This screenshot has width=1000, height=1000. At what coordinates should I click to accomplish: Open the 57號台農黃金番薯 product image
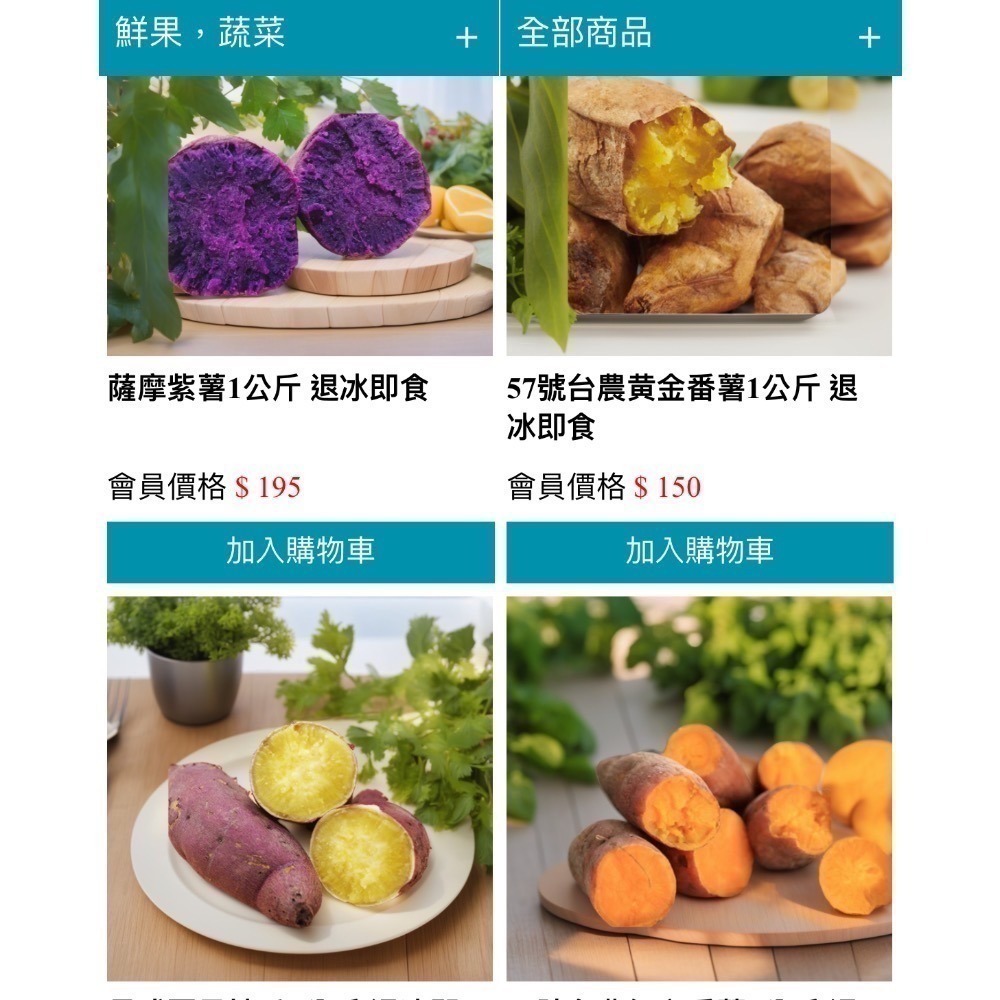click(x=699, y=216)
